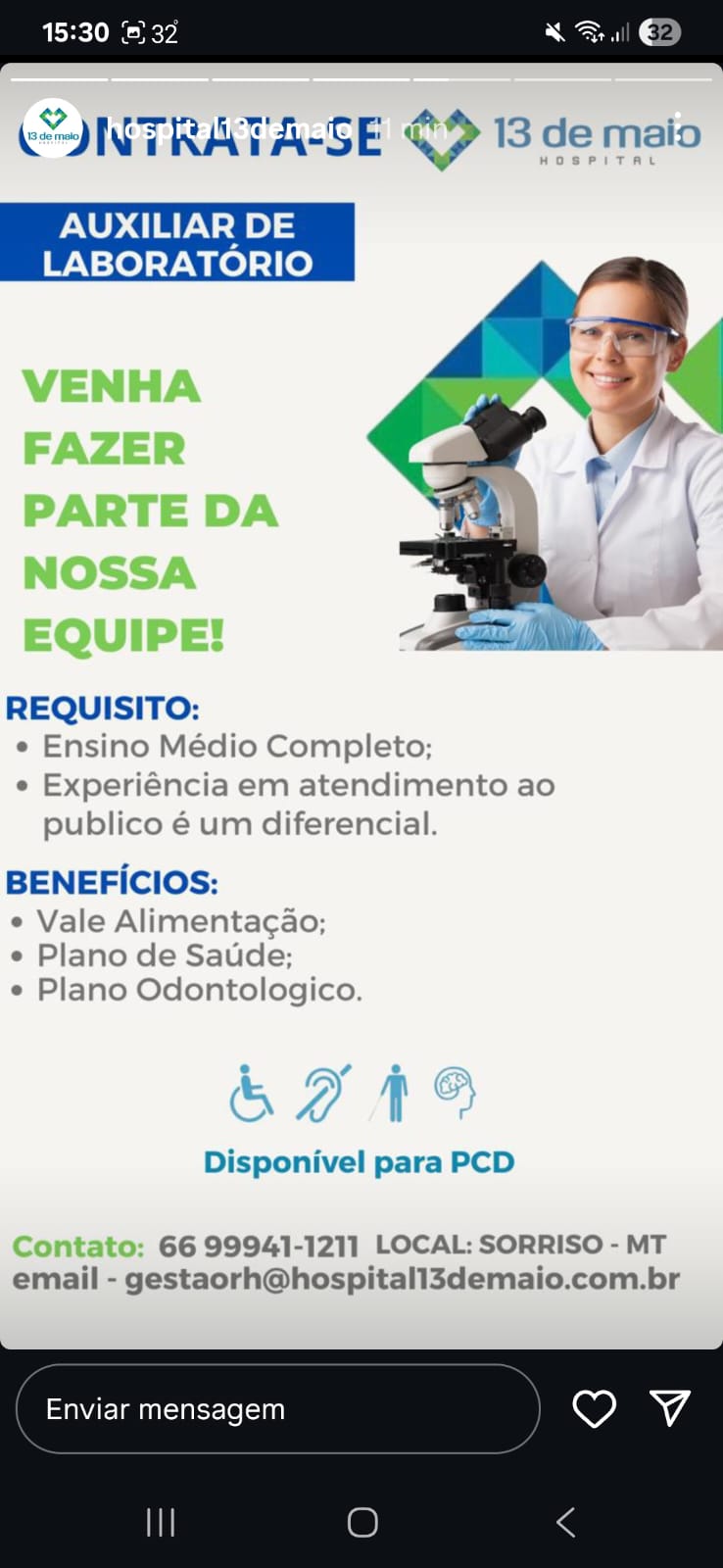Like this story with the heart
723x1568 pixels.
(594, 1409)
